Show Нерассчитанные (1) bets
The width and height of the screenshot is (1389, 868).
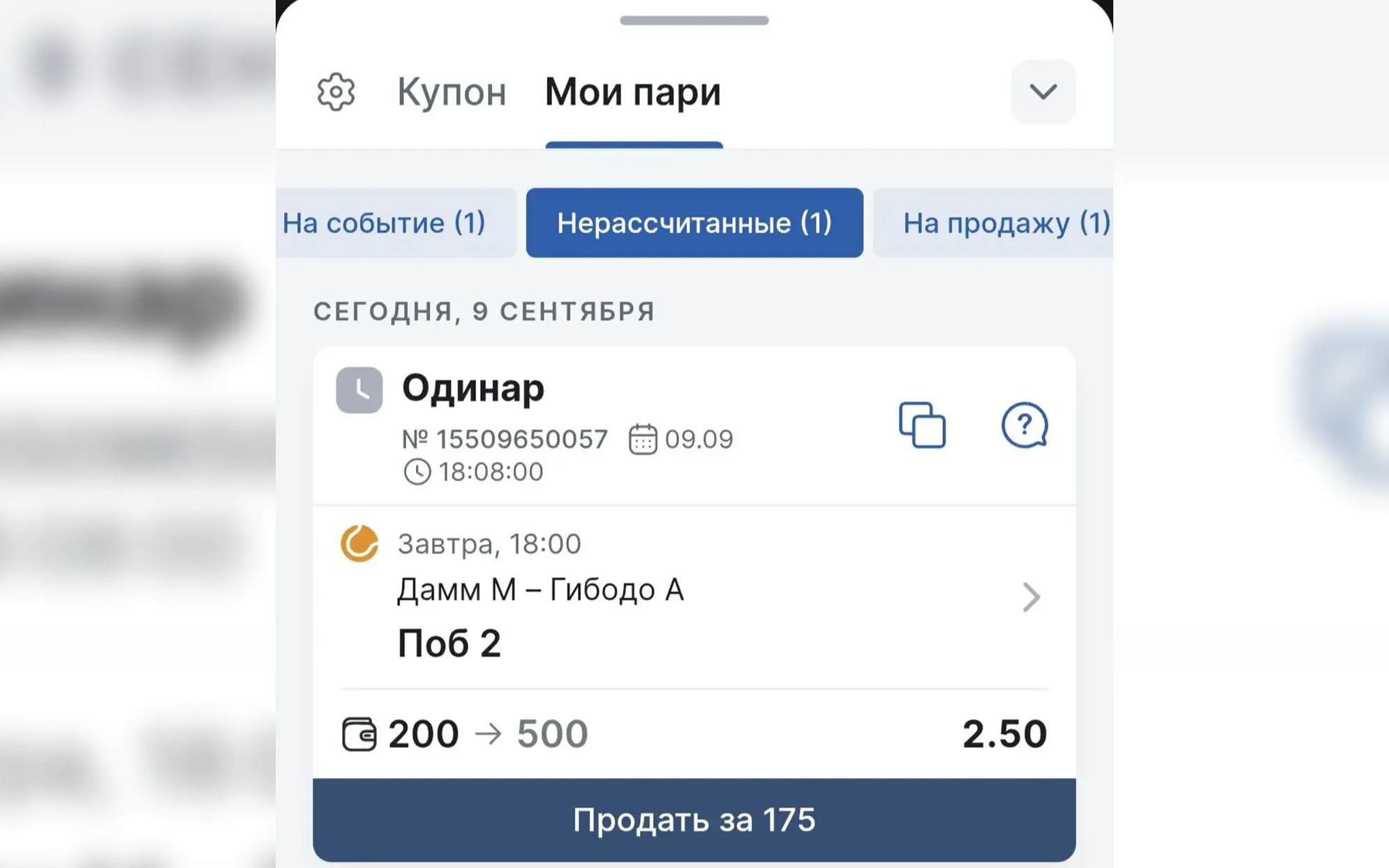pos(694,223)
